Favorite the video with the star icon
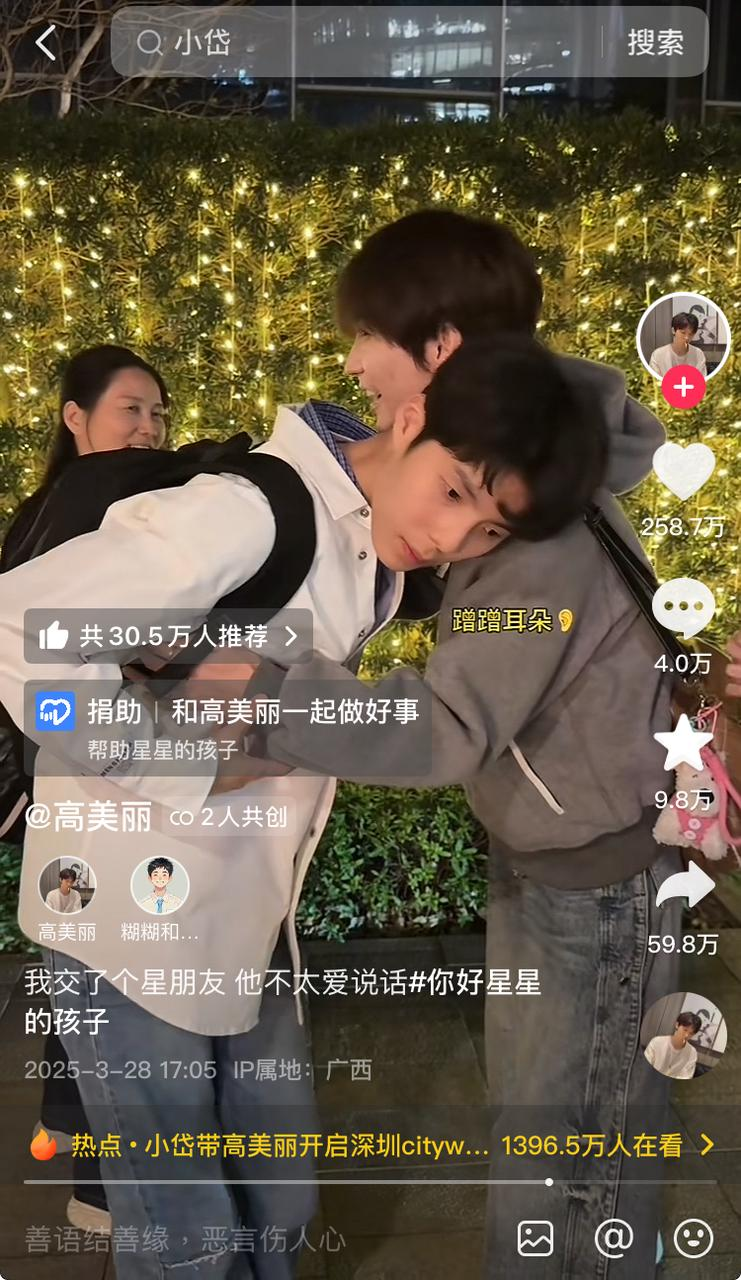The image size is (741, 1280). 683,745
